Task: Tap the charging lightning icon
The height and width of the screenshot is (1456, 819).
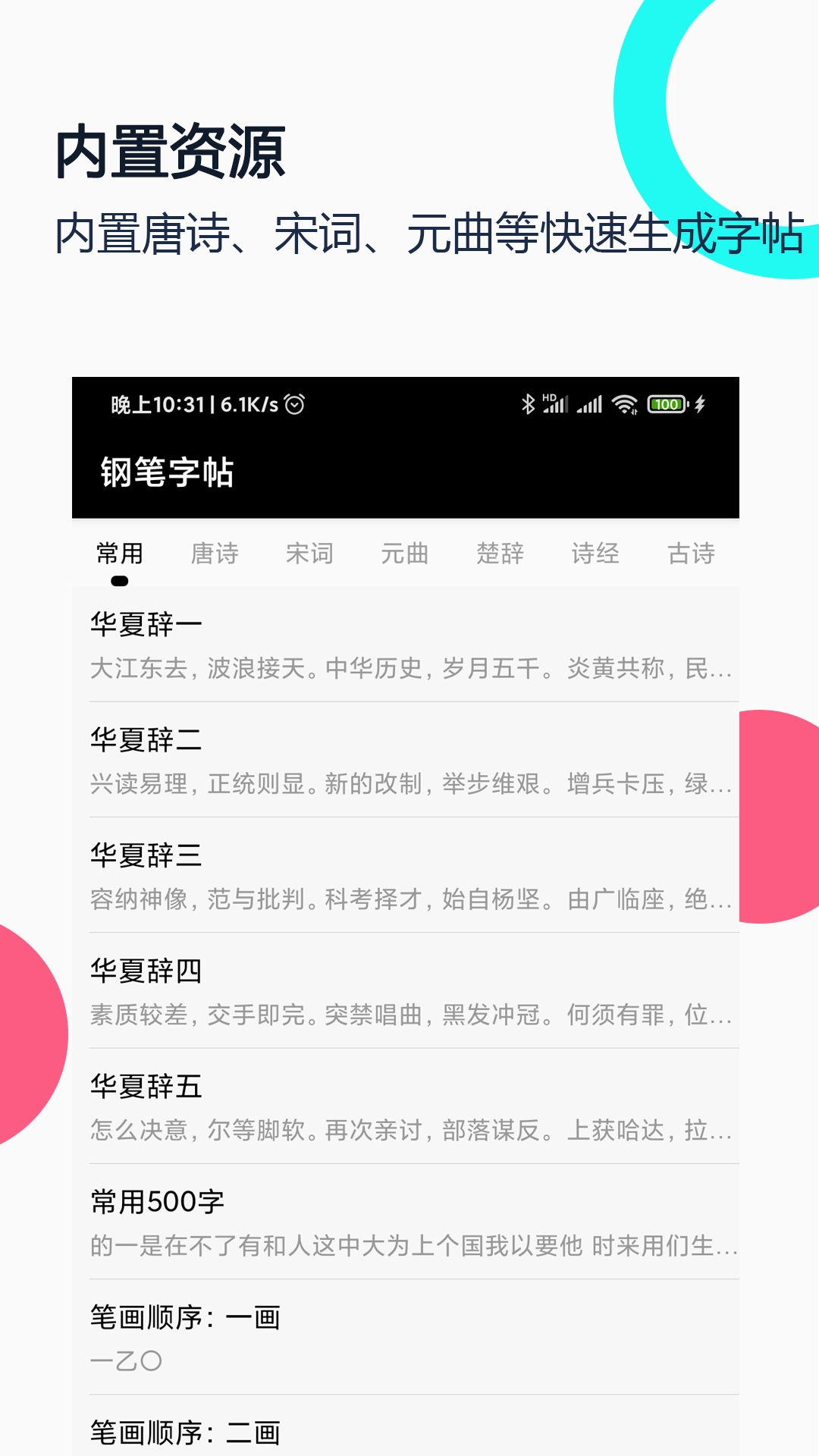Action: click(x=699, y=406)
